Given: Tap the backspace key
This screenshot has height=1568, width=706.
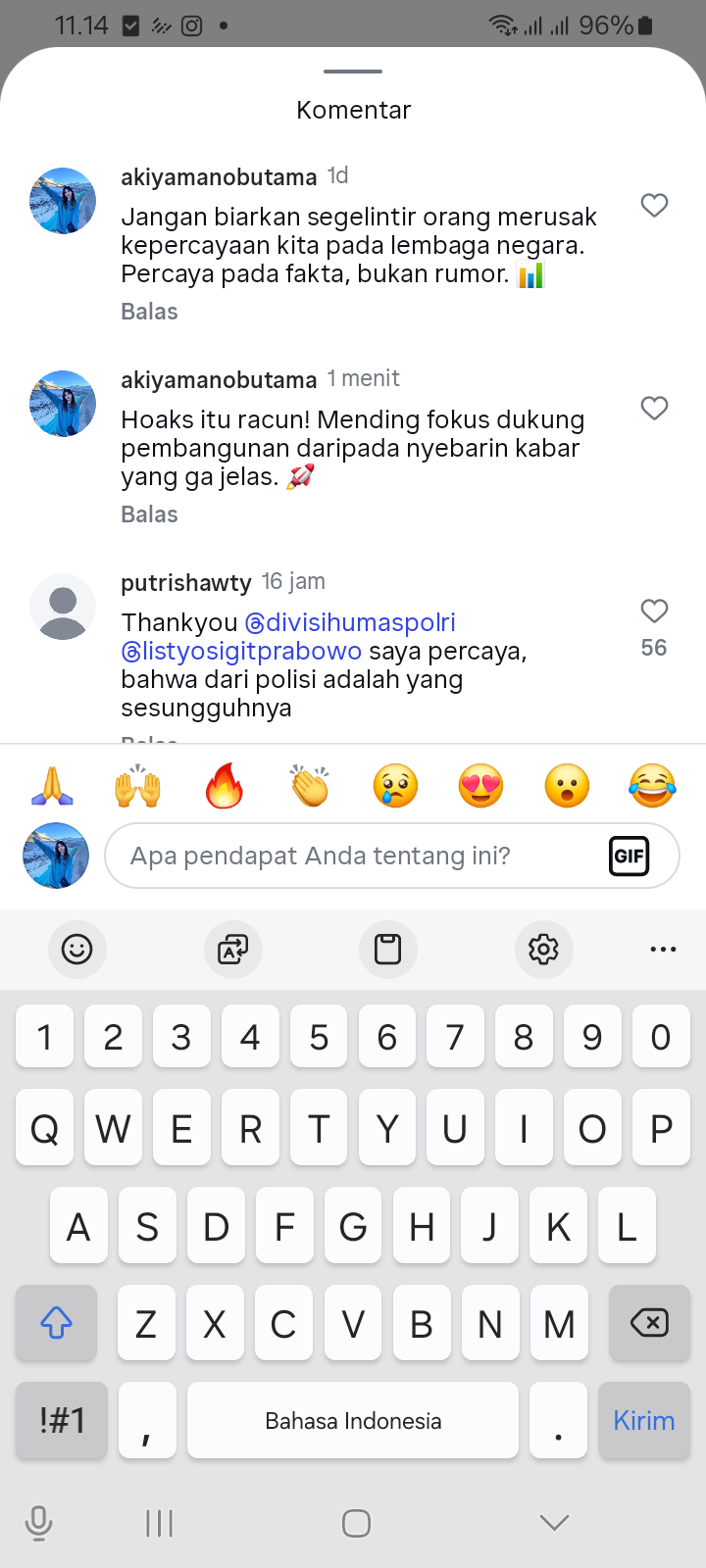Looking at the screenshot, I should coord(648,1323).
